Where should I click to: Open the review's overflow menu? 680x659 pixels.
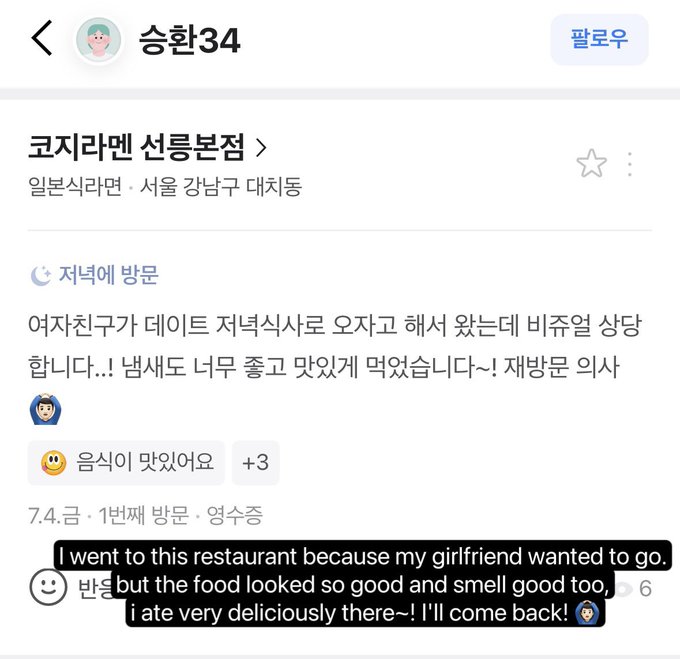click(x=630, y=164)
